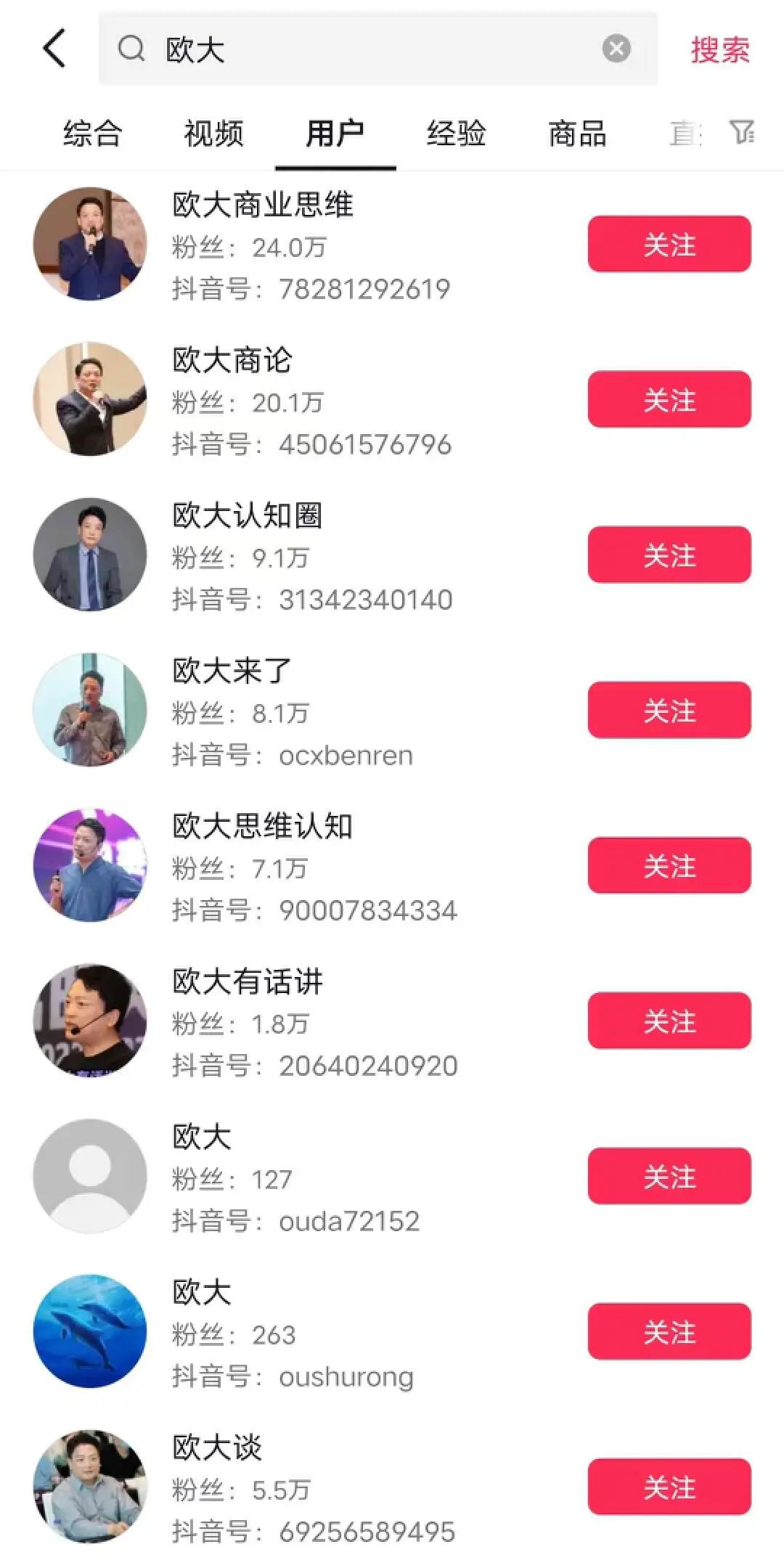The image size is (784, 1568).
Task: Follow the 欧大商论 account
Action: (669, 399)
